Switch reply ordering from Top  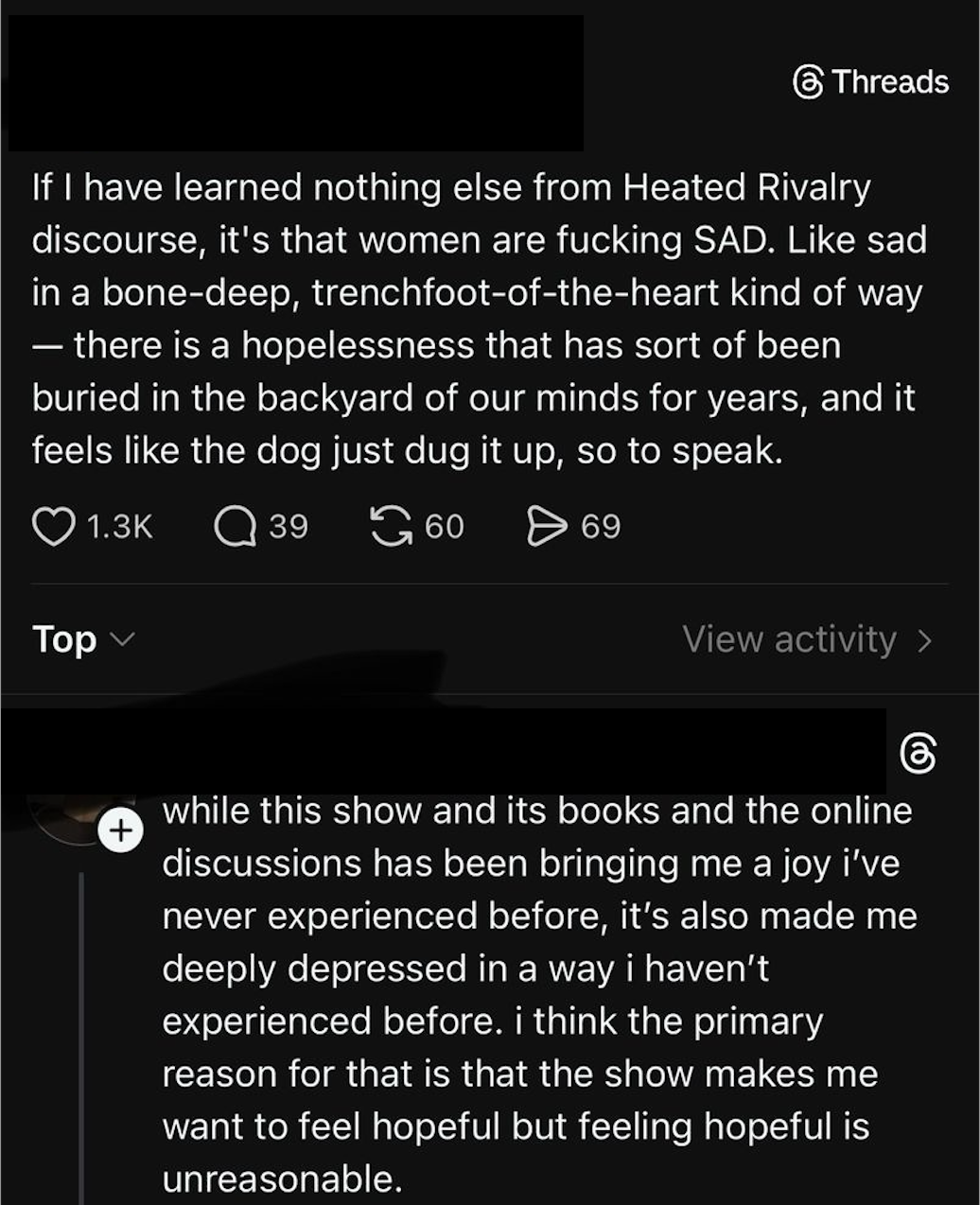(x=80, y=638)
